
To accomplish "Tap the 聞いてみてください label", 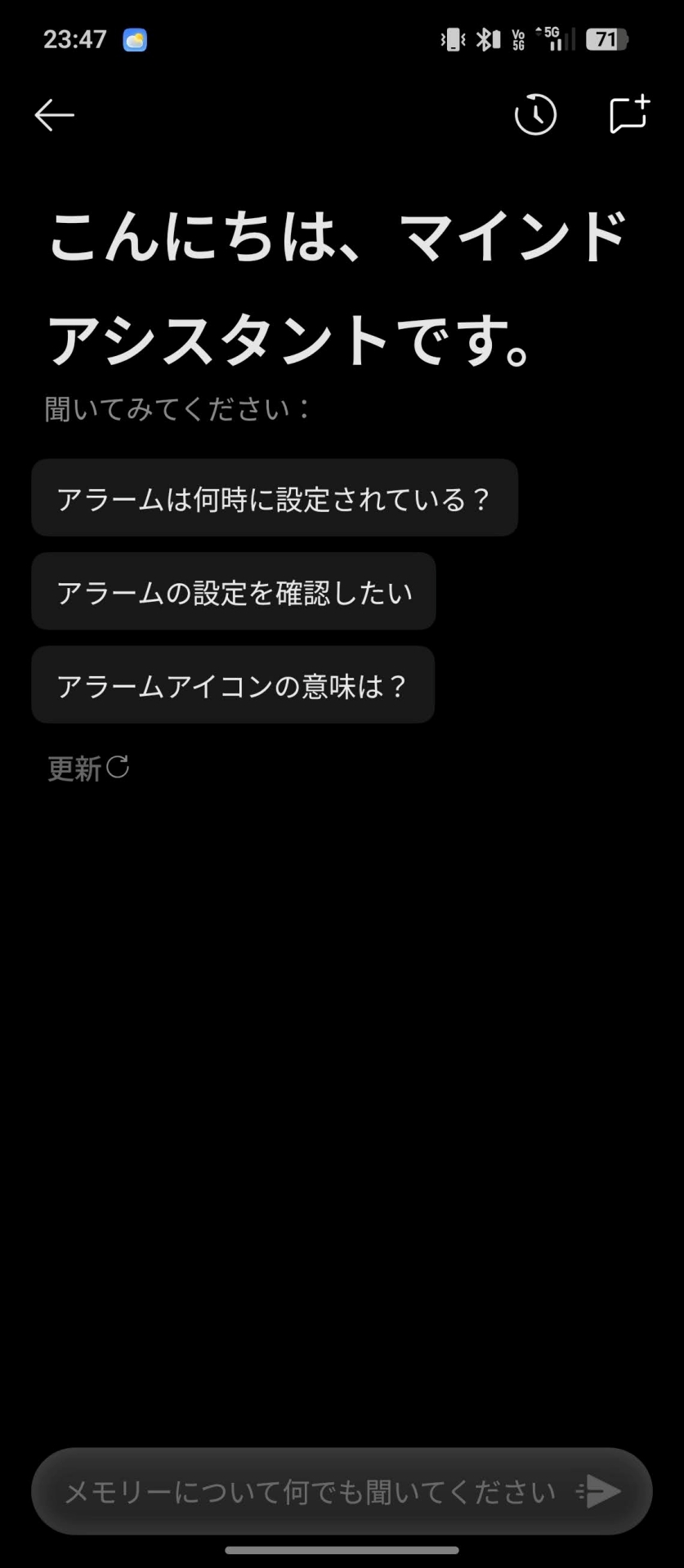I will [x=174, y=408].
